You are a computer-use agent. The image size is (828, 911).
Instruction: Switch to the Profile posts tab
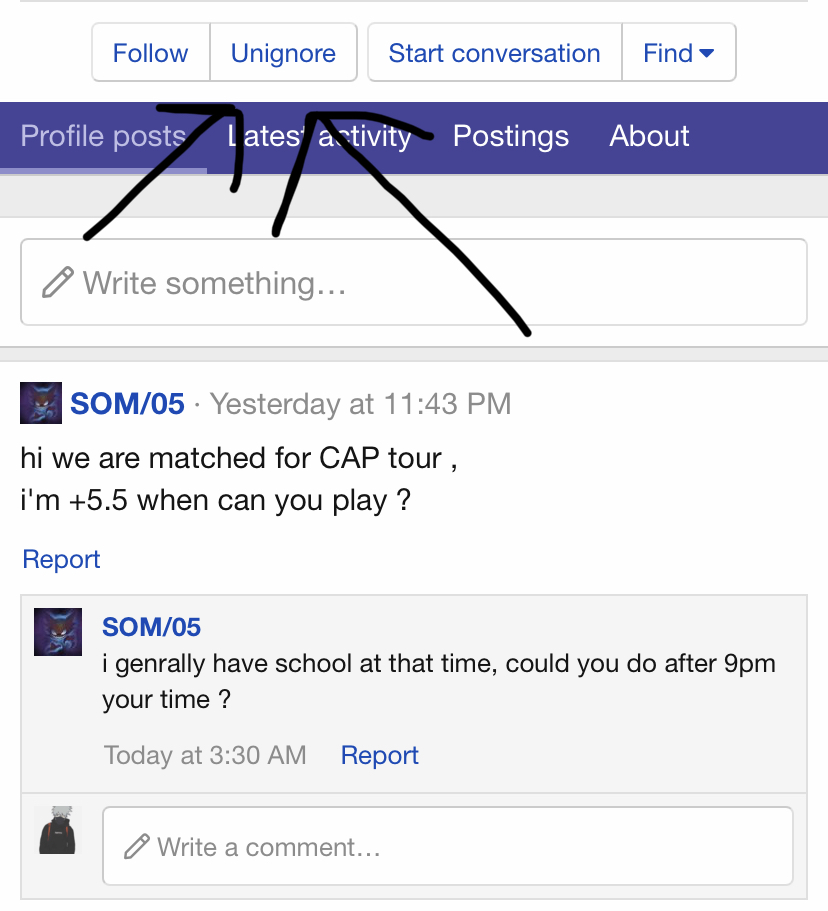click(103, 136)
